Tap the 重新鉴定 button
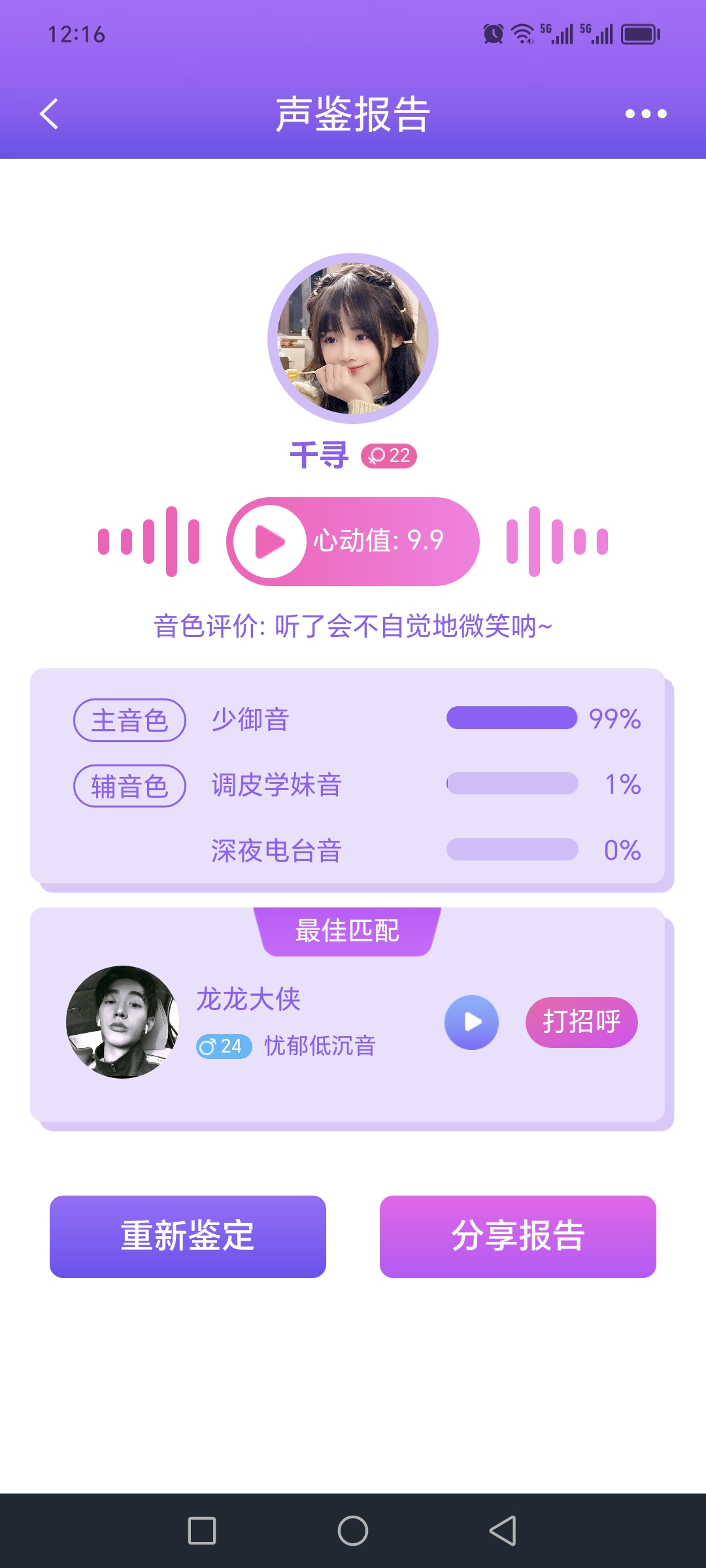706x1568 pixels. (x=188, y=1236)
